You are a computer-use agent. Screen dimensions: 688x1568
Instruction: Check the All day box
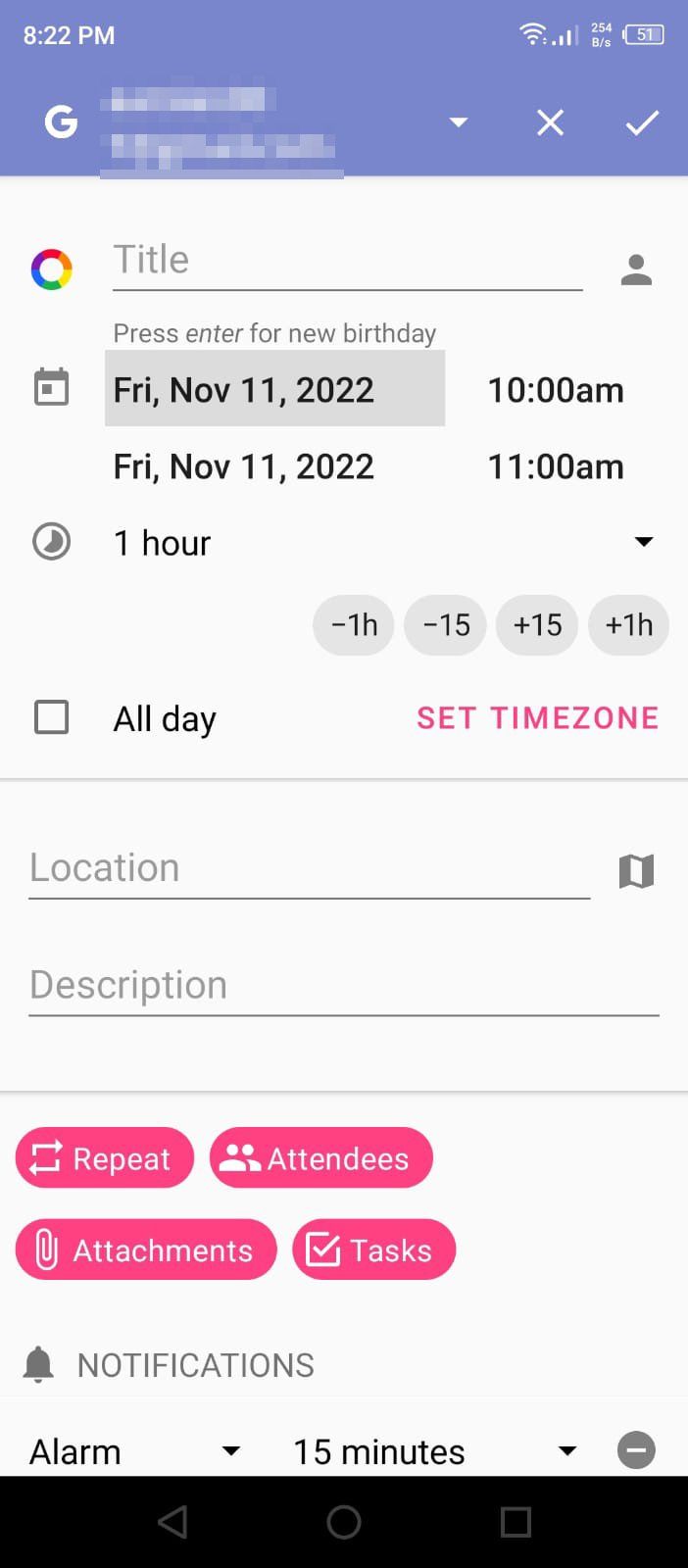click(x=52, y=717)
